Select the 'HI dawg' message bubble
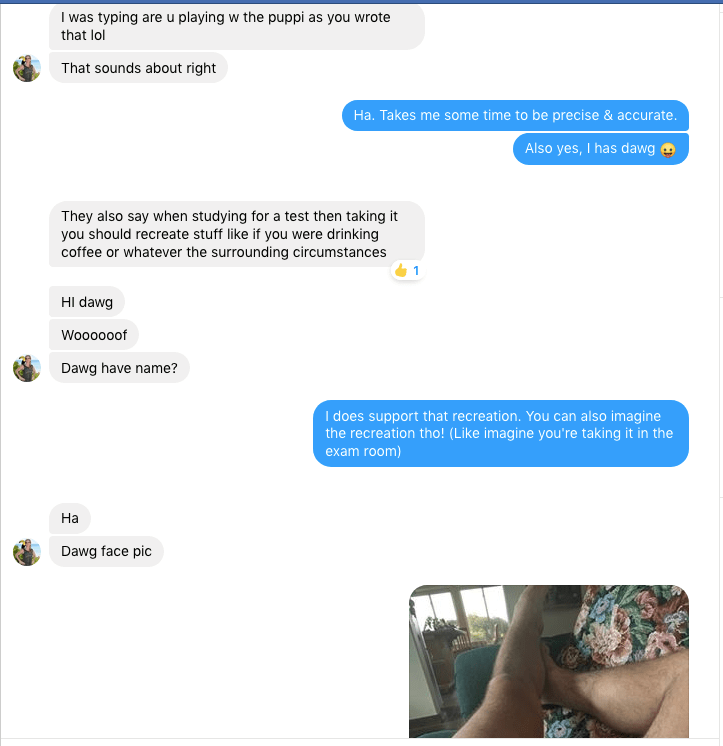 (x=86, y=301)
